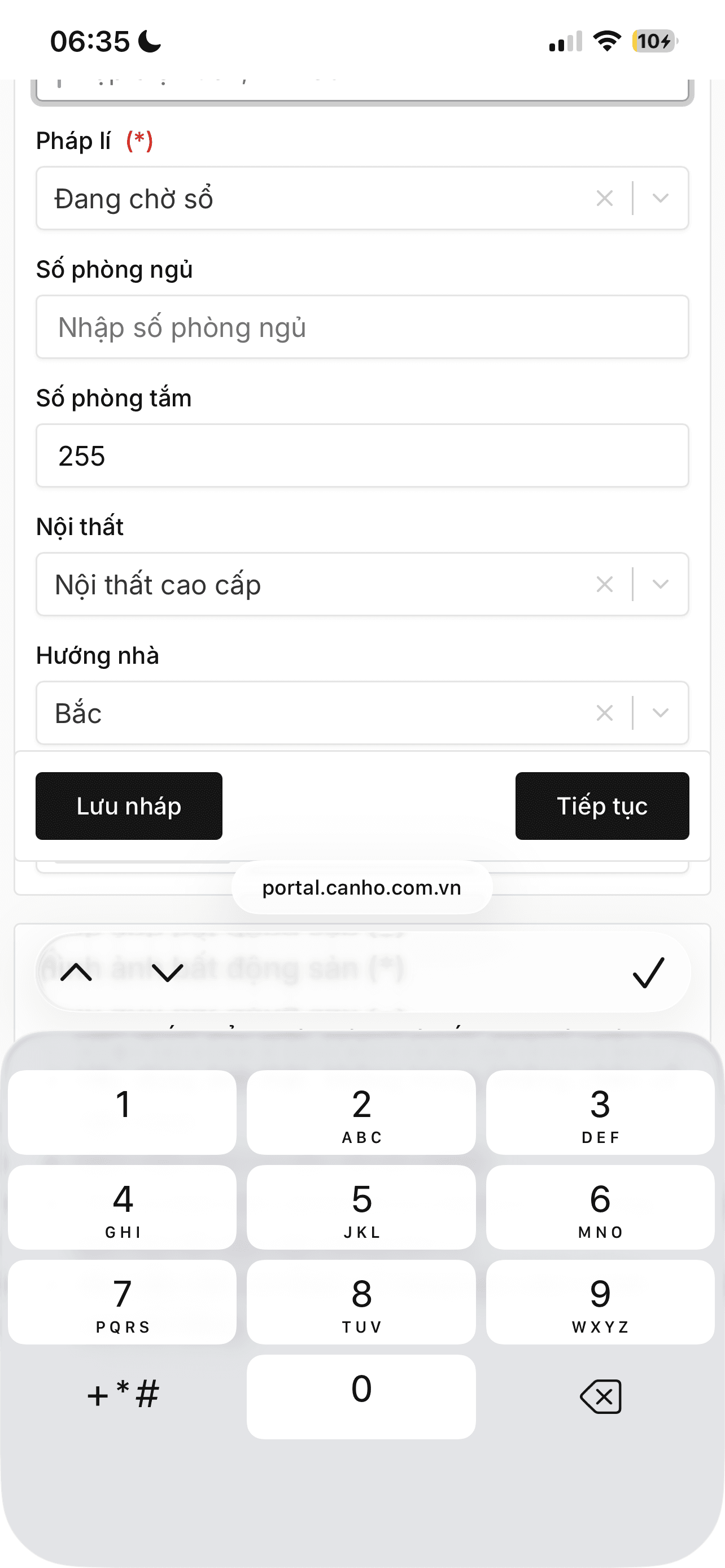Confirm input with the checkmark
725x1568 pixels.
click(648, 972)
